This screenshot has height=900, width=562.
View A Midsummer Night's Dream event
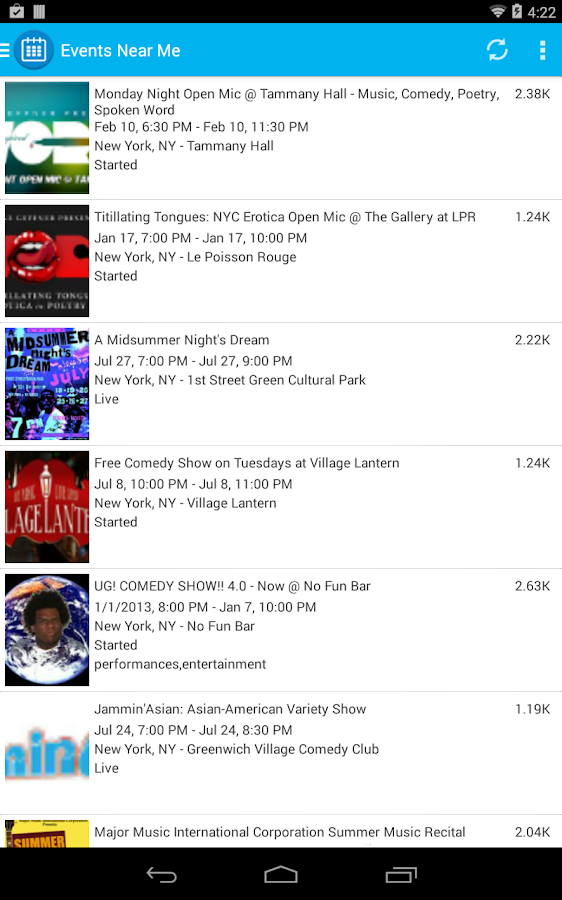point(281,384)
